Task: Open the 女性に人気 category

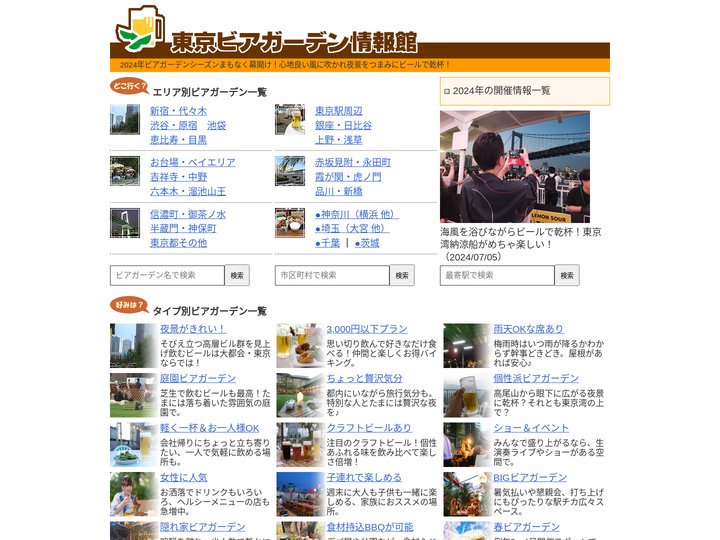Action: pos(183,478)
